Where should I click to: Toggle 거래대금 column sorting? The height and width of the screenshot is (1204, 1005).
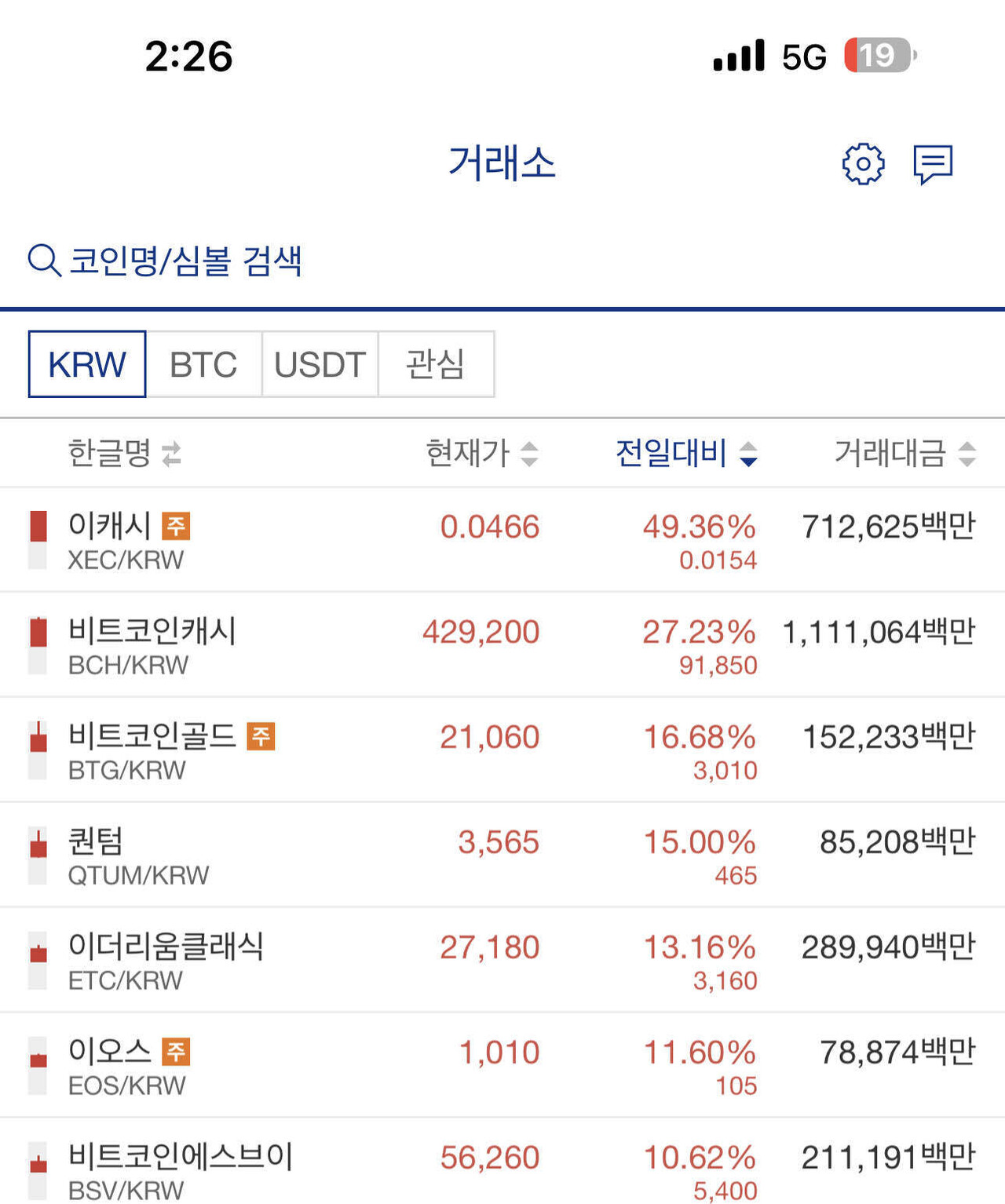coord(967,454)
